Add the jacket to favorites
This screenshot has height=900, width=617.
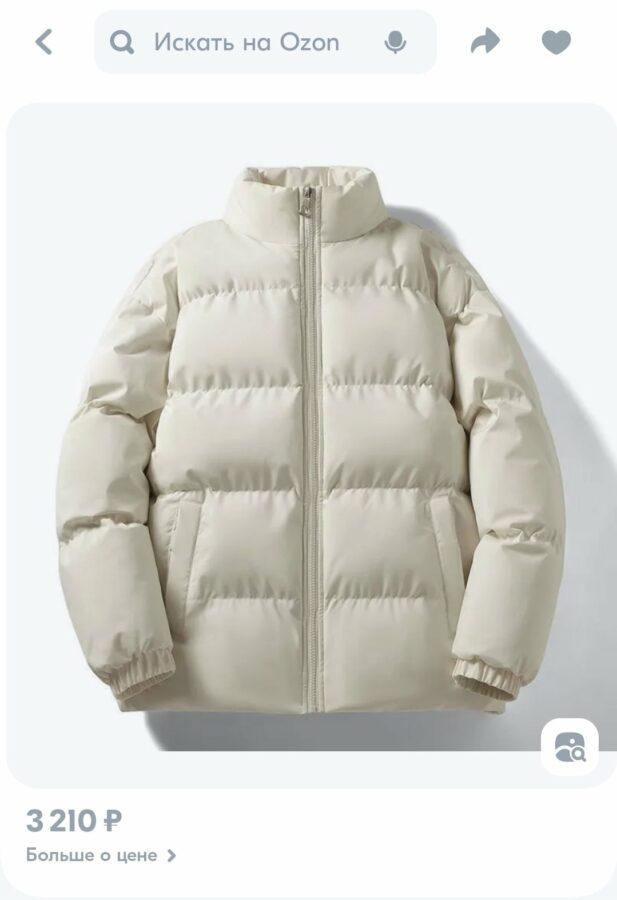pyautogui.click(x=556, y=42)
